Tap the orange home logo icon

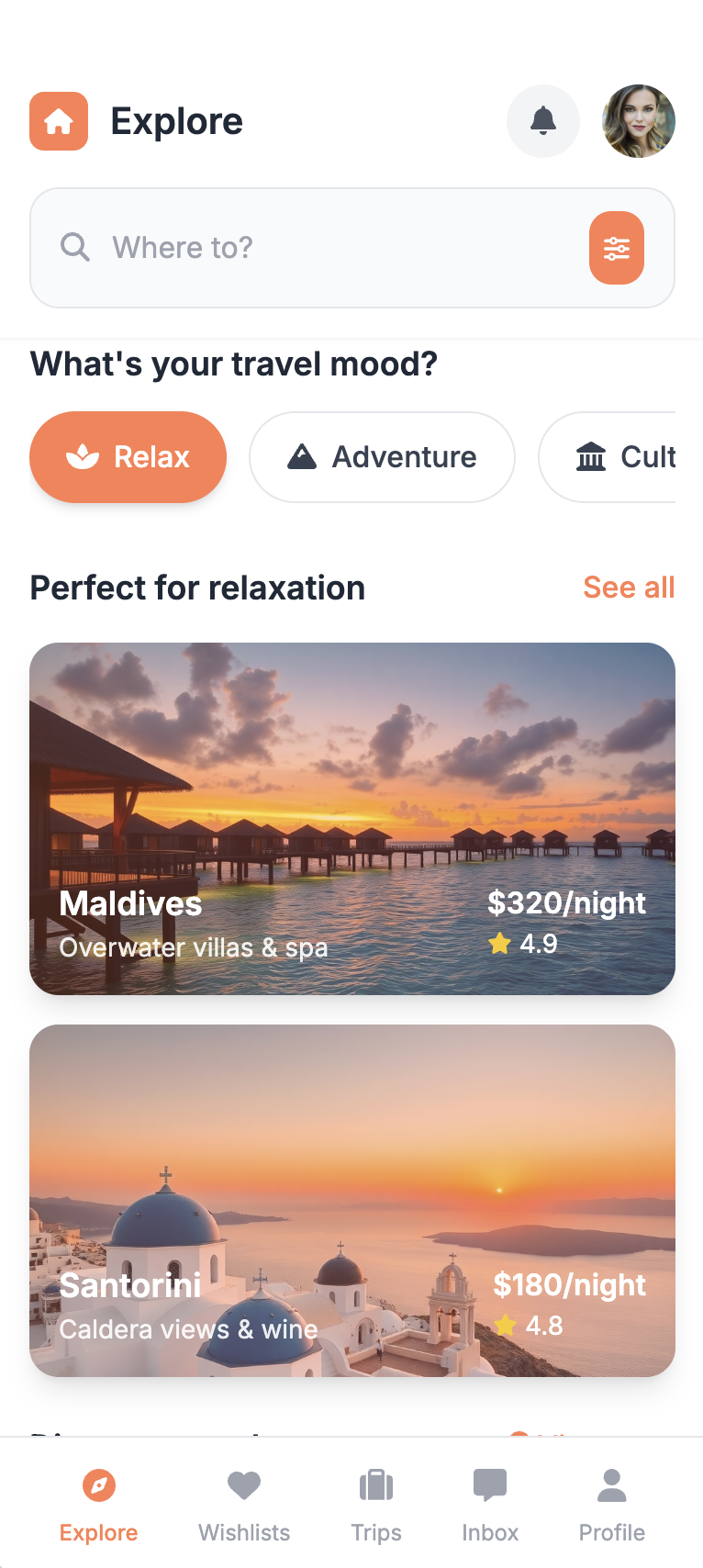tap(59, 121)
